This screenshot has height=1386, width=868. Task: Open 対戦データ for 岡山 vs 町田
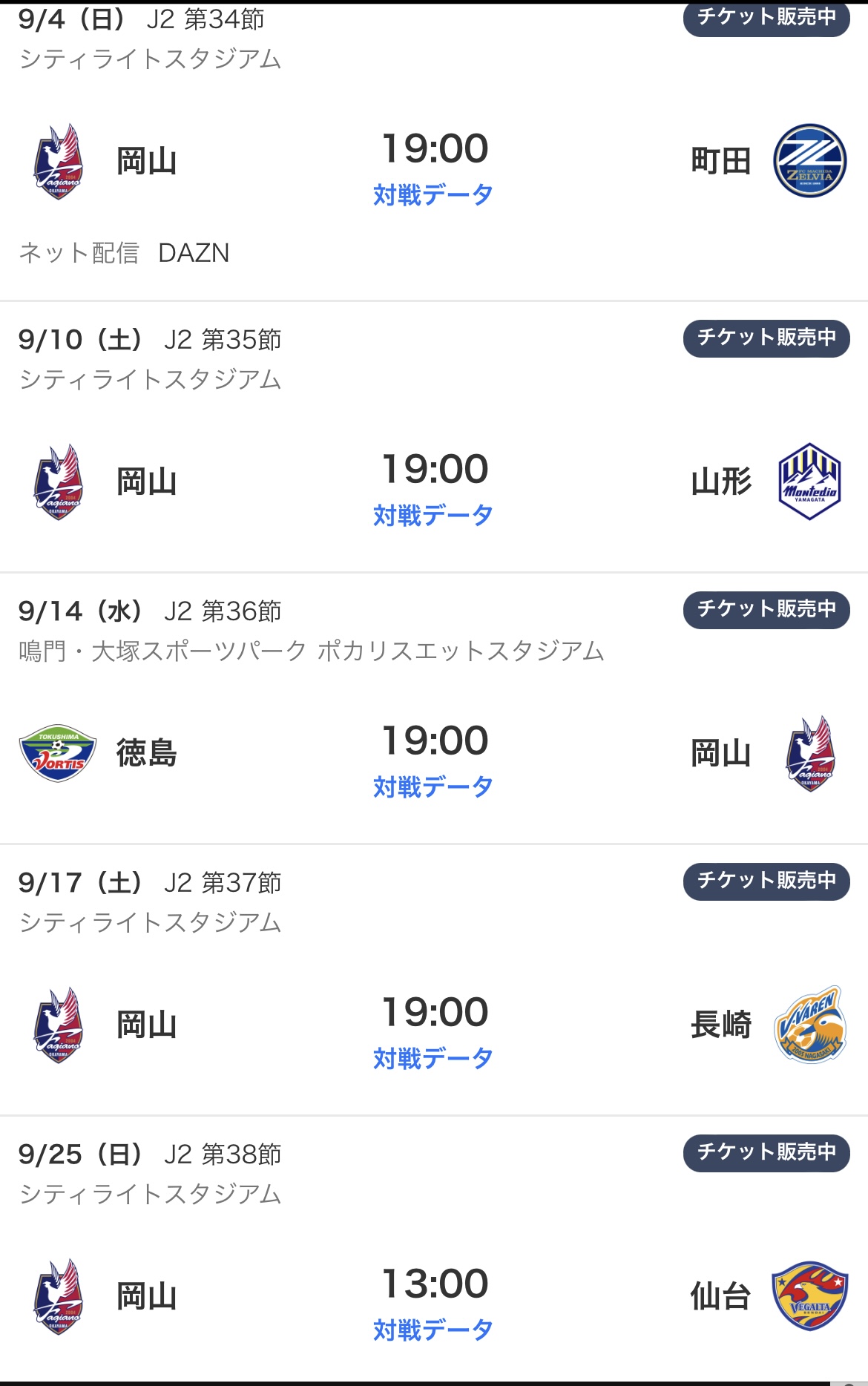coord(433,195)
